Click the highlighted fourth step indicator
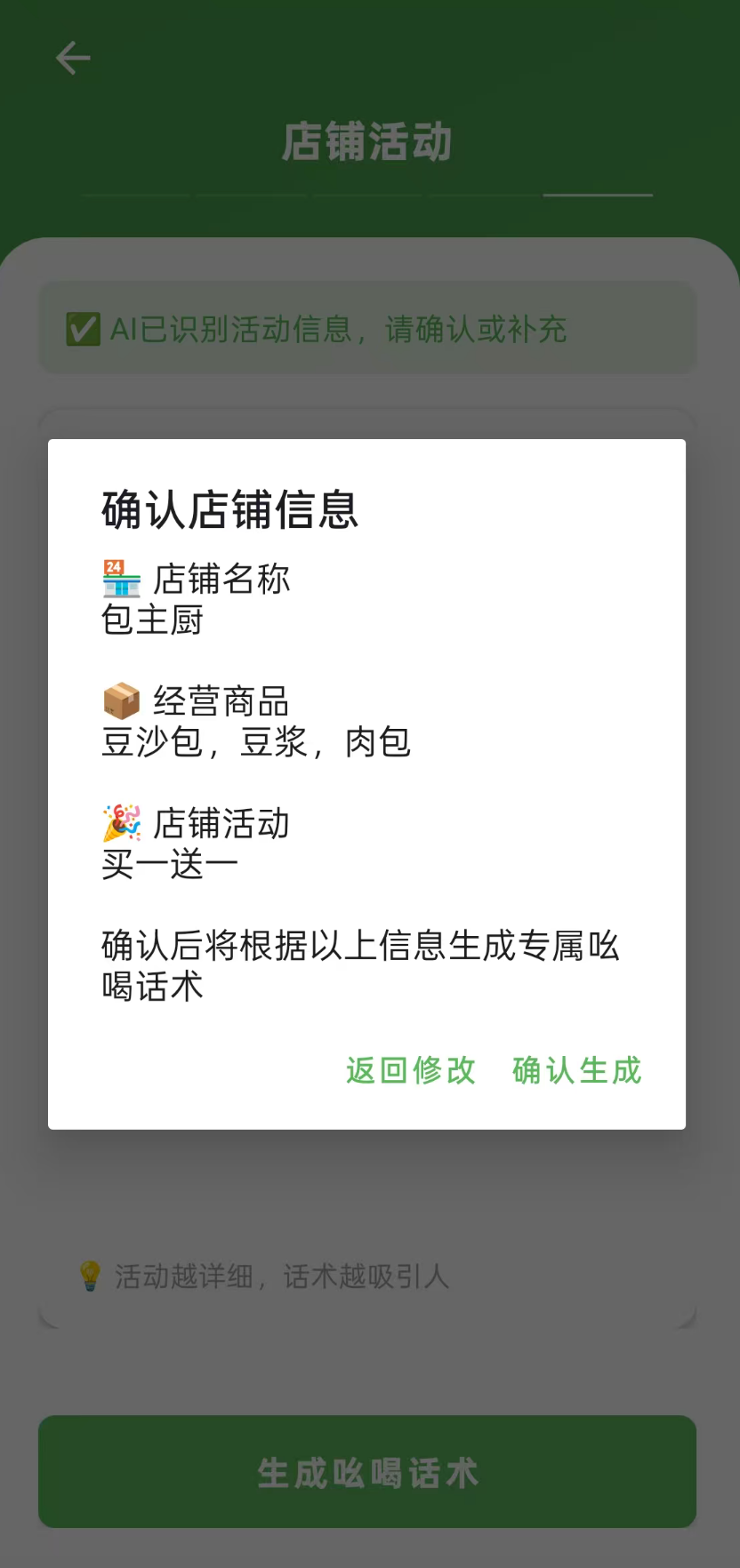Viewport: 740px width, 1568px height. [x=598, y=196]
